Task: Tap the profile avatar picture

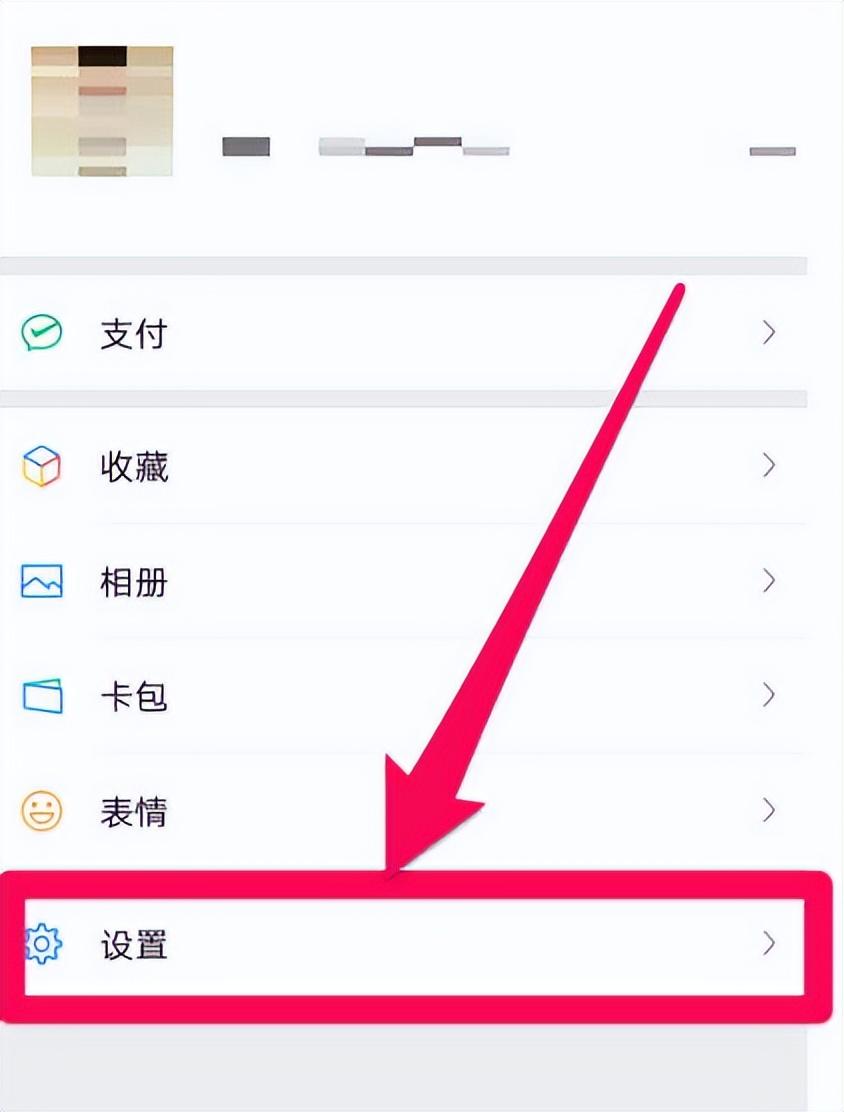Action: [x=102, y=111]
